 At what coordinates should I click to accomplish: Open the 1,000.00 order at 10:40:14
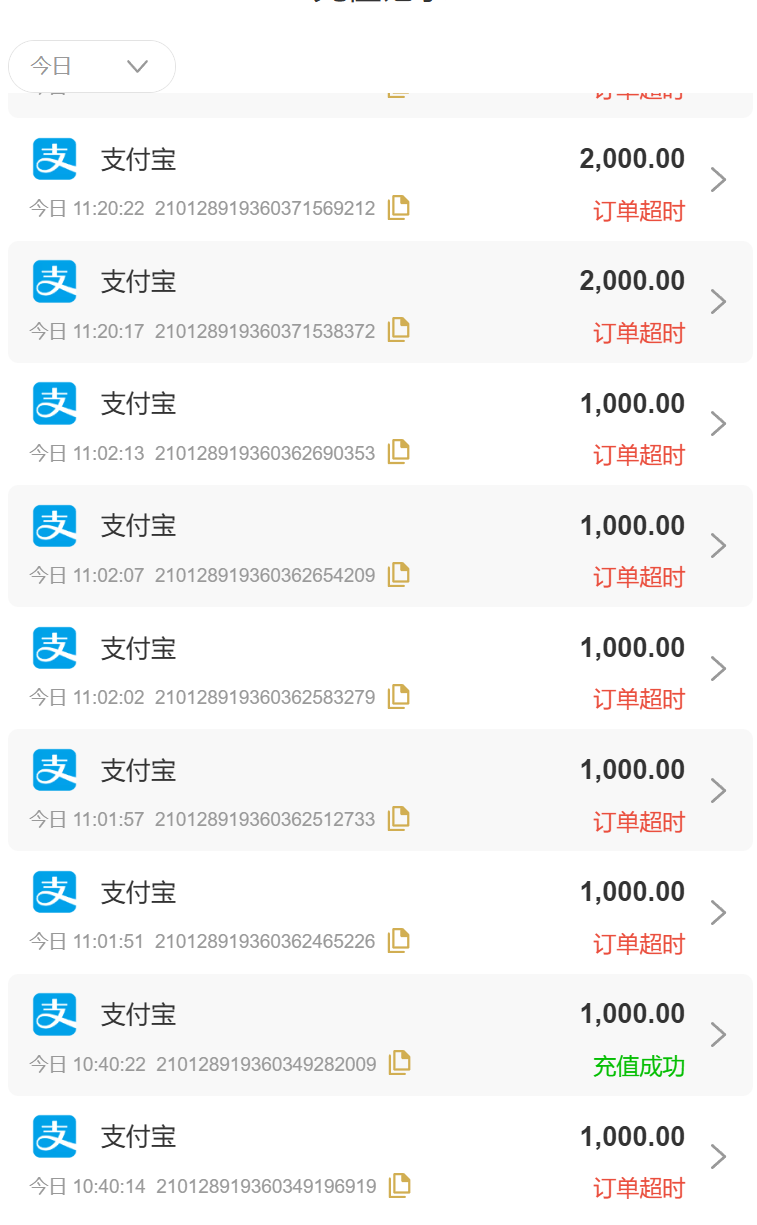[x=718, y=1157]
